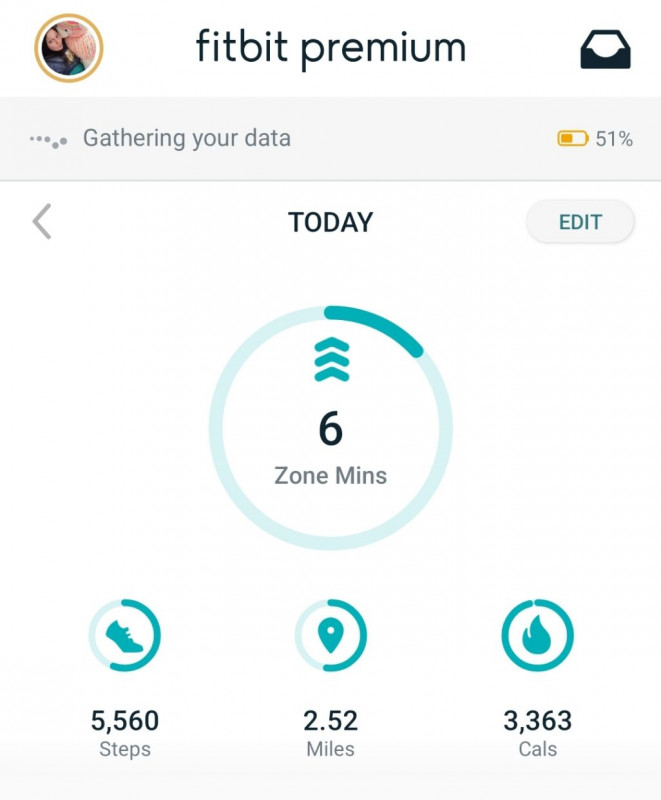
Task: Open the profile avatar
Action: [69, 48]
